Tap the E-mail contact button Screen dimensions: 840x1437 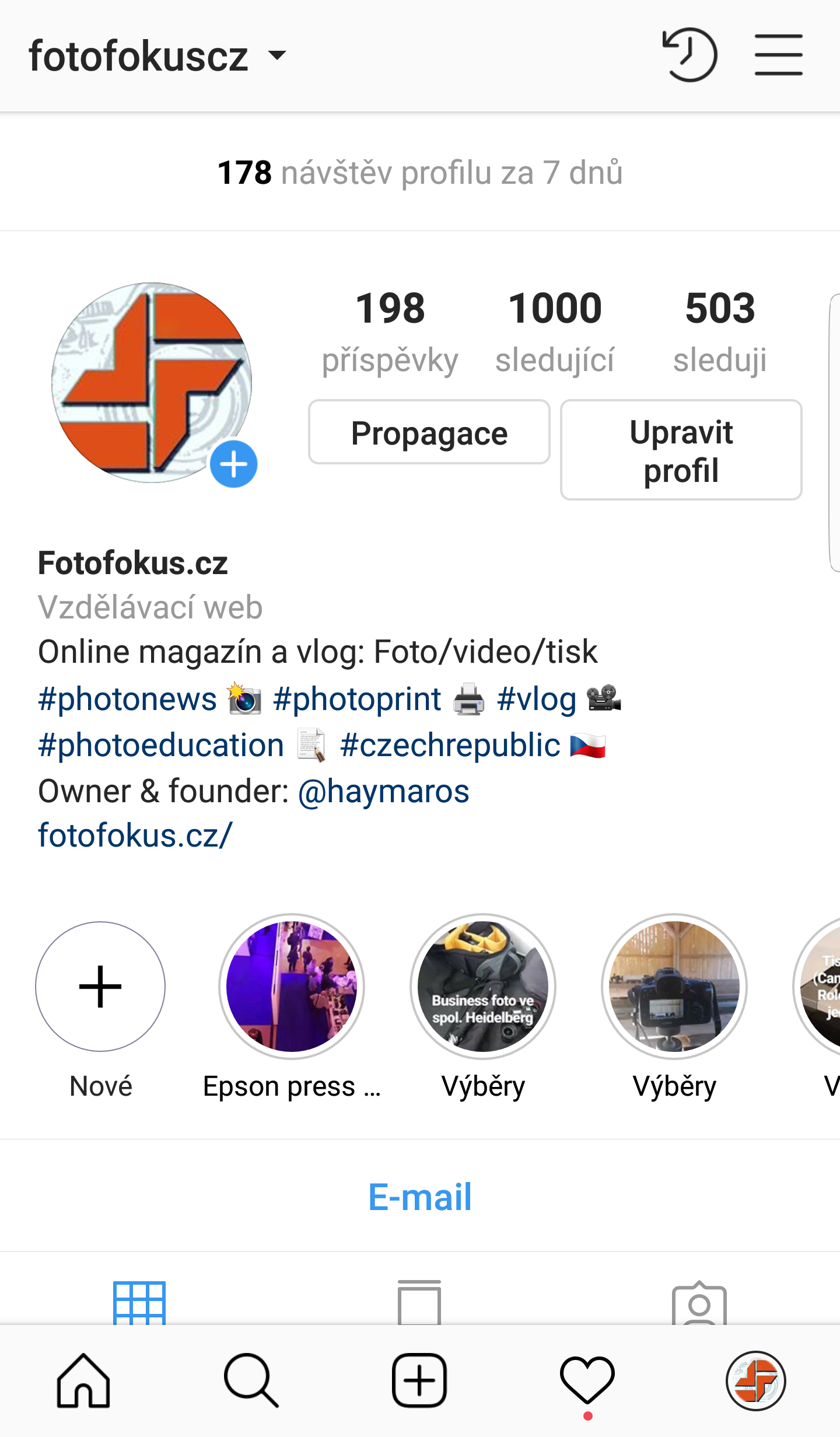click(x=419, y=1197)
